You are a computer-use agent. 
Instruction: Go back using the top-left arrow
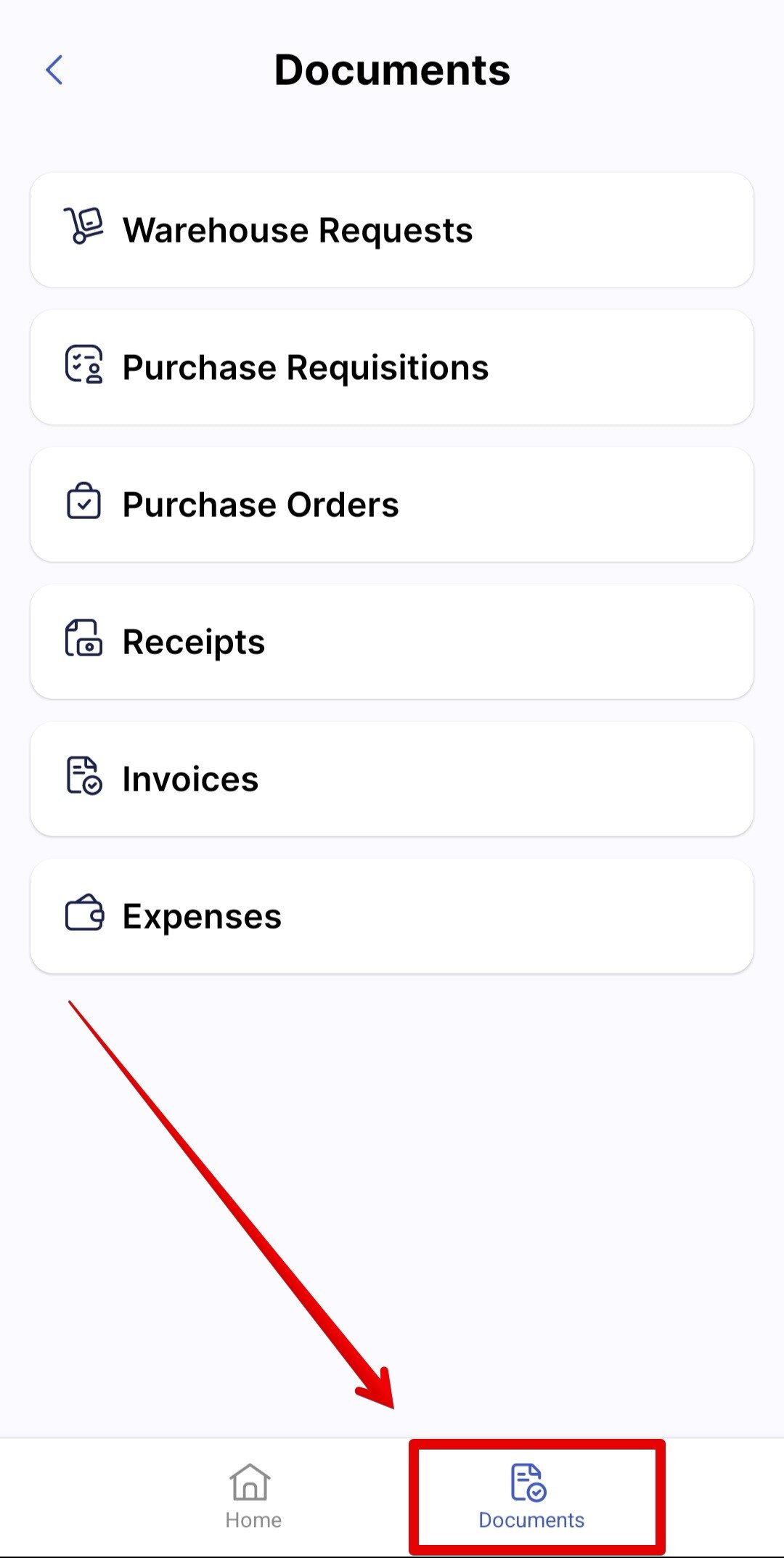pos(54,70)
